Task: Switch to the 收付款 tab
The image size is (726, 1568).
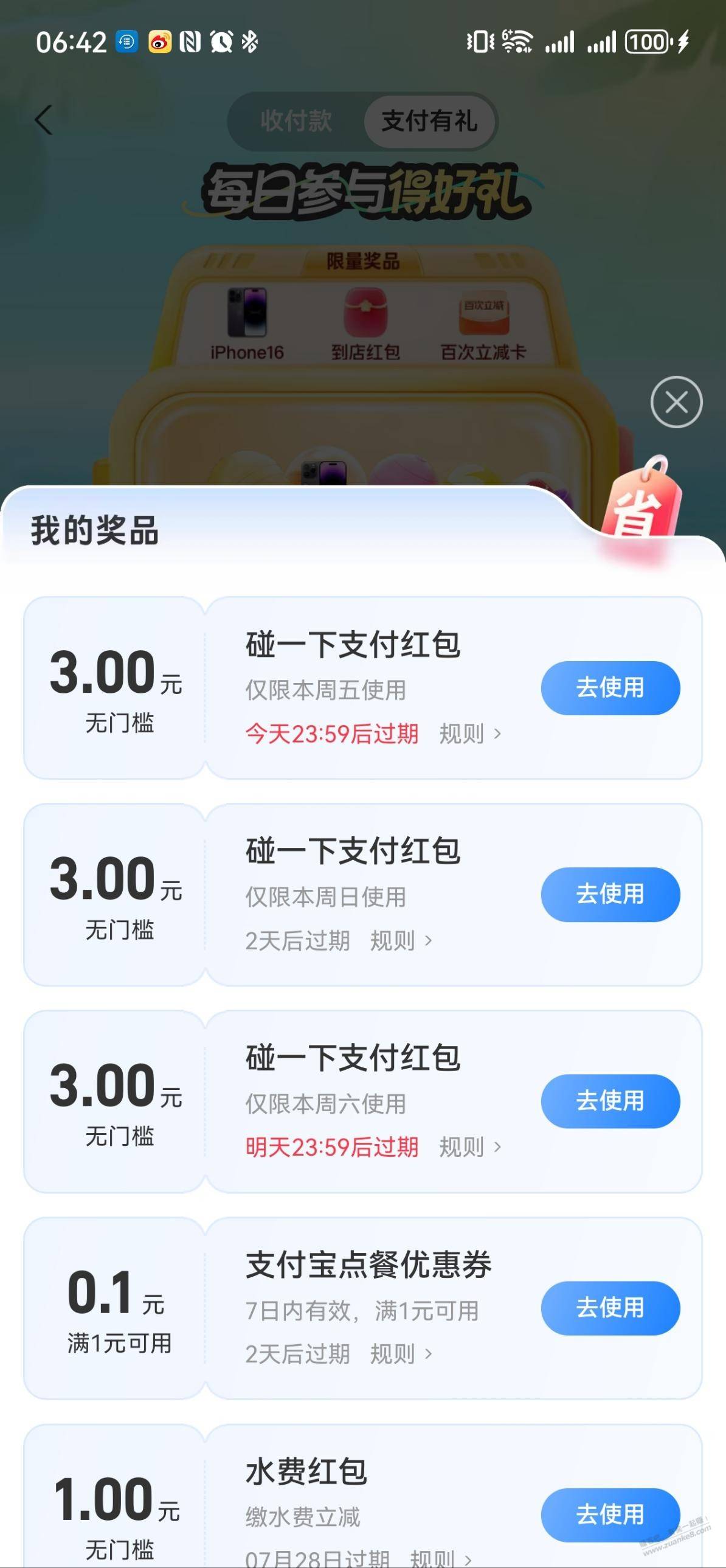Action: pyautogui.click(x=296, y=121)
